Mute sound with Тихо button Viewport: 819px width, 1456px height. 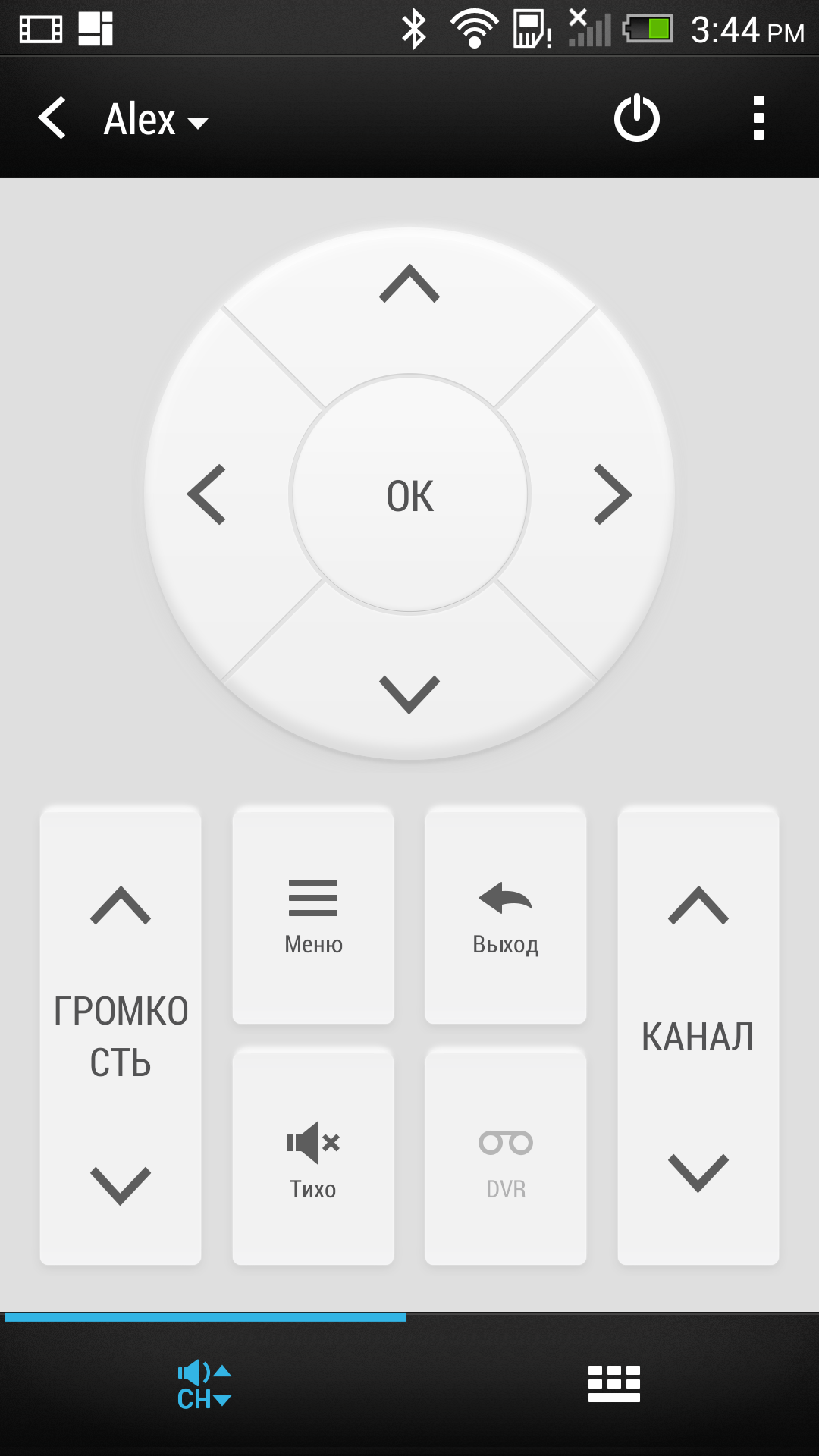313,1156
